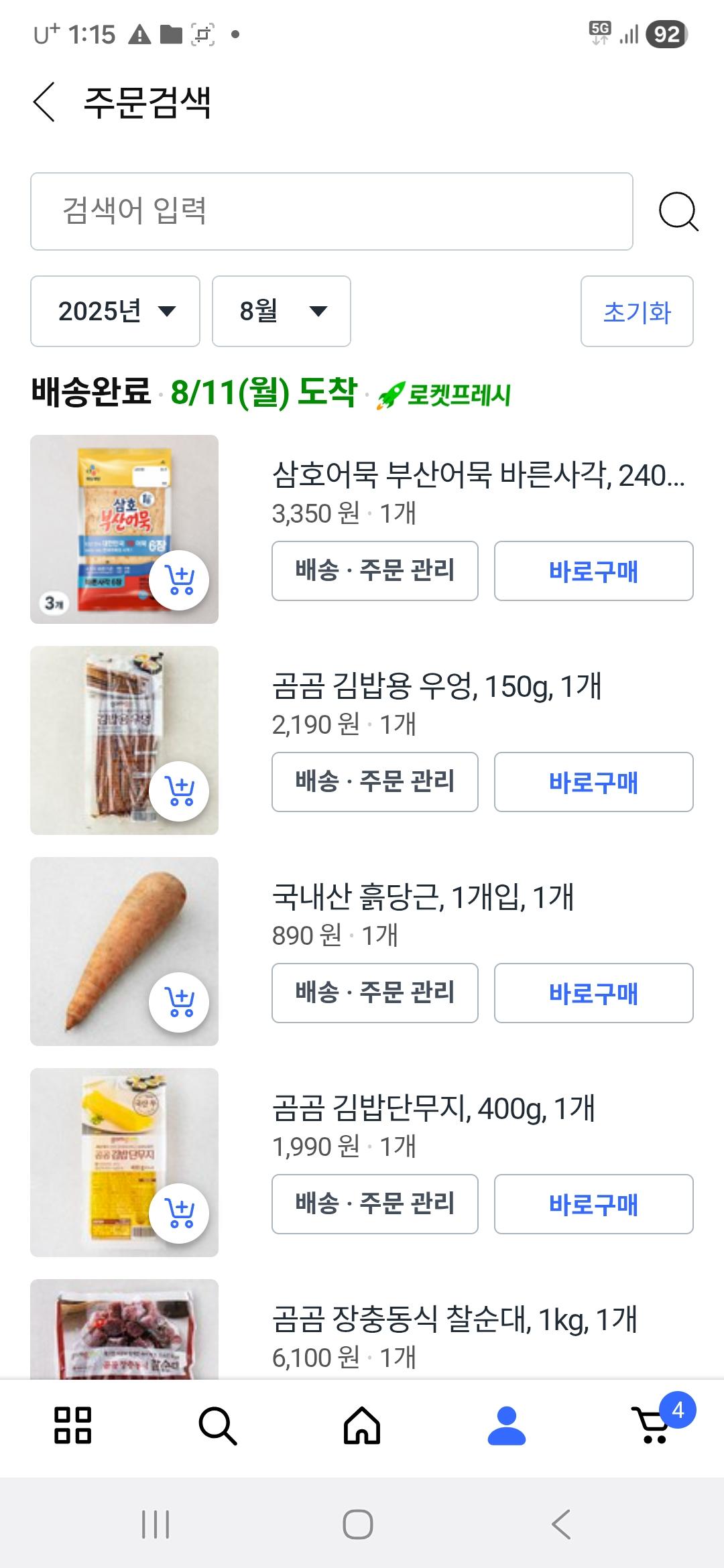This screenshot has width=724, height=1568.
Task: Tap the 검색어 입력 search field
Action: (331, 212)
